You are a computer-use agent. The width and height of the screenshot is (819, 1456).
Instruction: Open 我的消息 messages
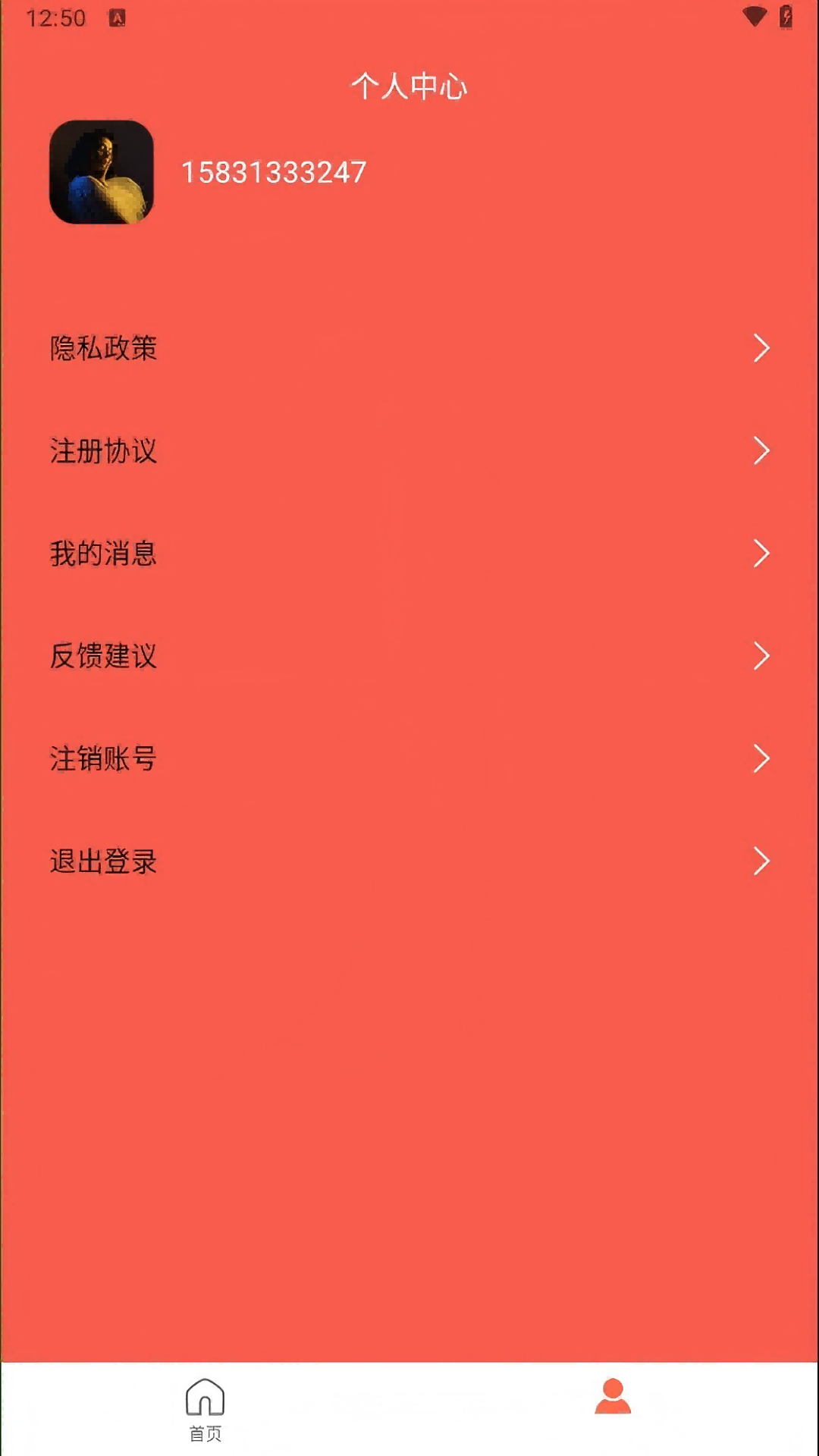(x=102, y=554)
